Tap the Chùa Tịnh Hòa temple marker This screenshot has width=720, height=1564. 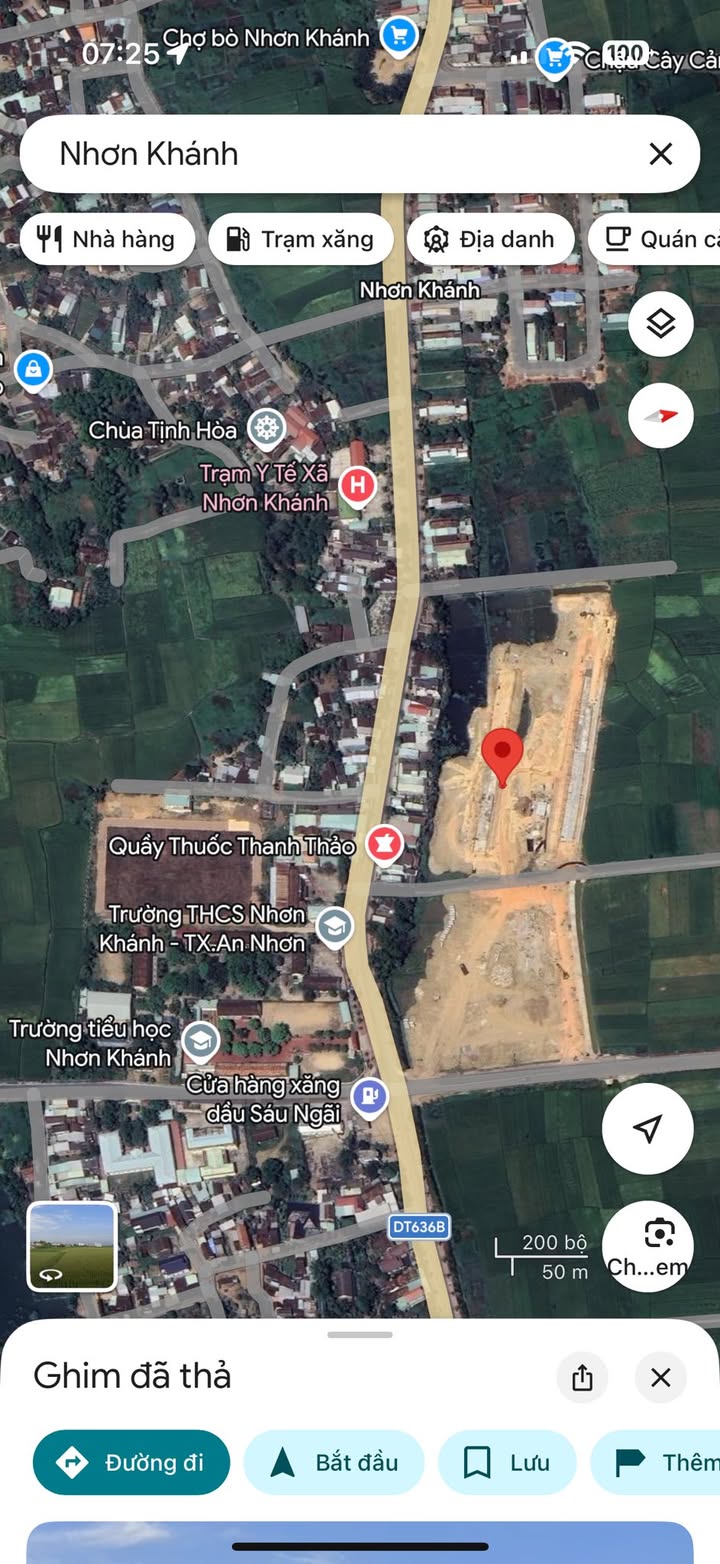coord(266,429)
